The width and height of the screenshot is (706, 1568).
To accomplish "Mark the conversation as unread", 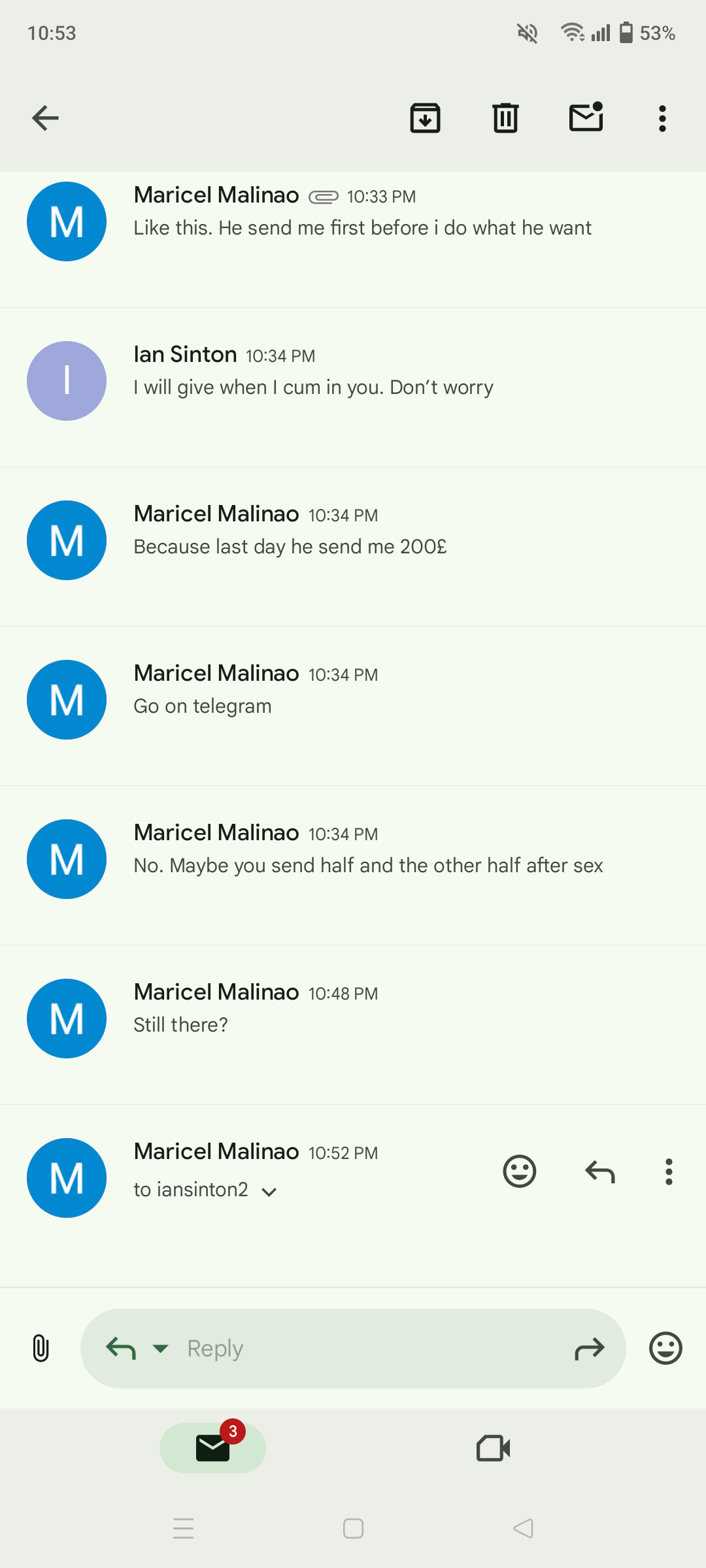I will tap(586, 118).
